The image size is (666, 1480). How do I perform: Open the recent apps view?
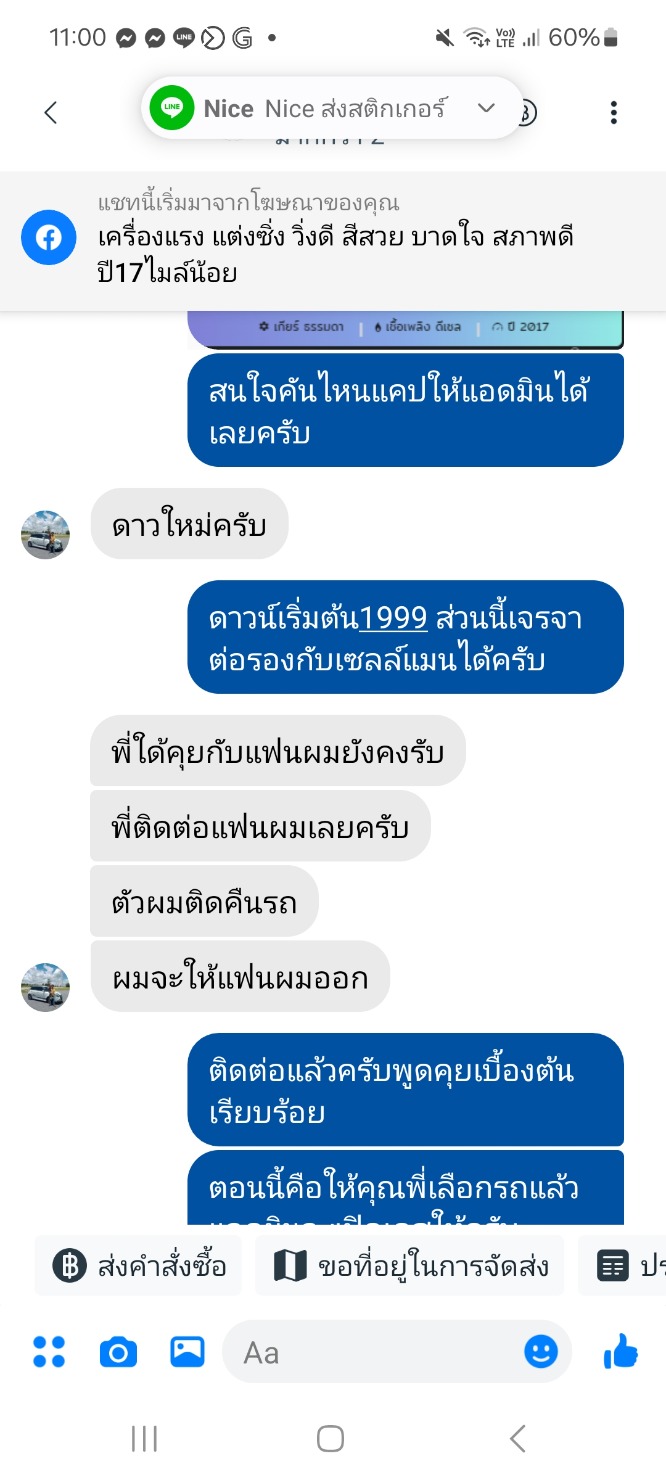click(145, 1438)
